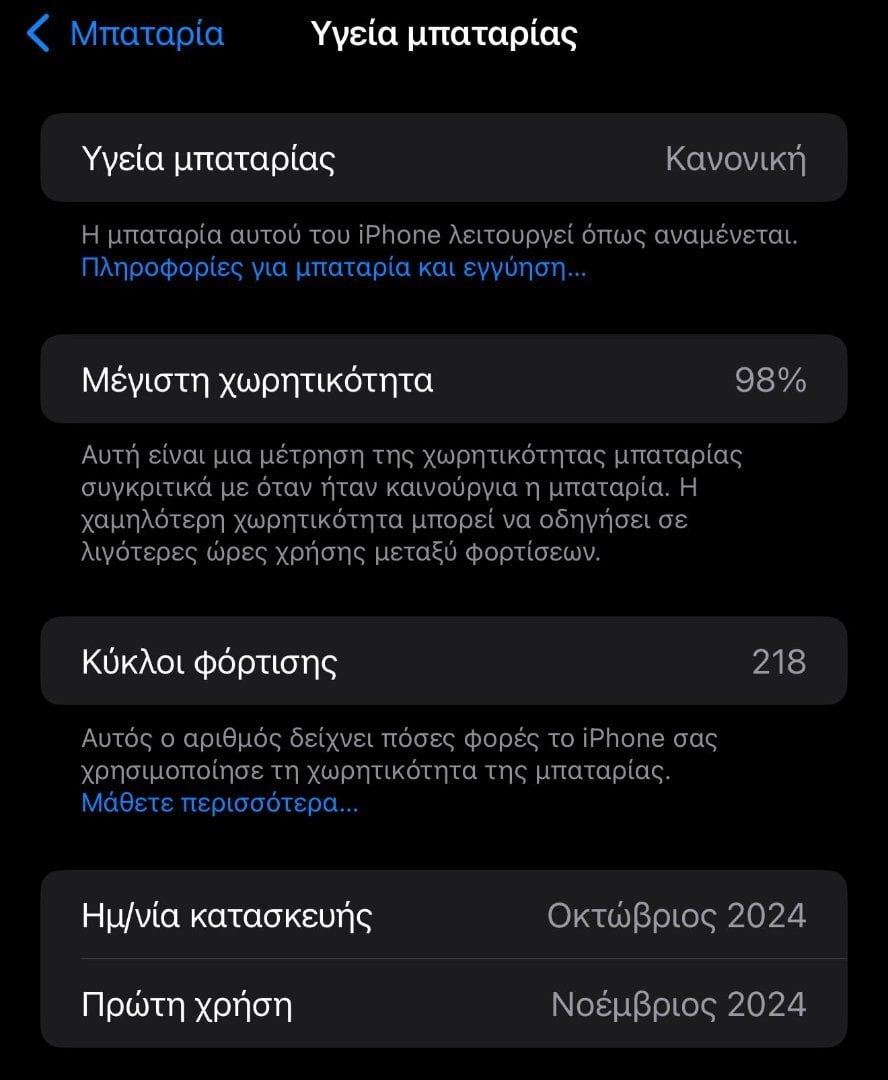Open the Πληροφορίες για μπαταρία και εγγύηση link
This screenshot has width=888, height=1080.
pos(333,268)
